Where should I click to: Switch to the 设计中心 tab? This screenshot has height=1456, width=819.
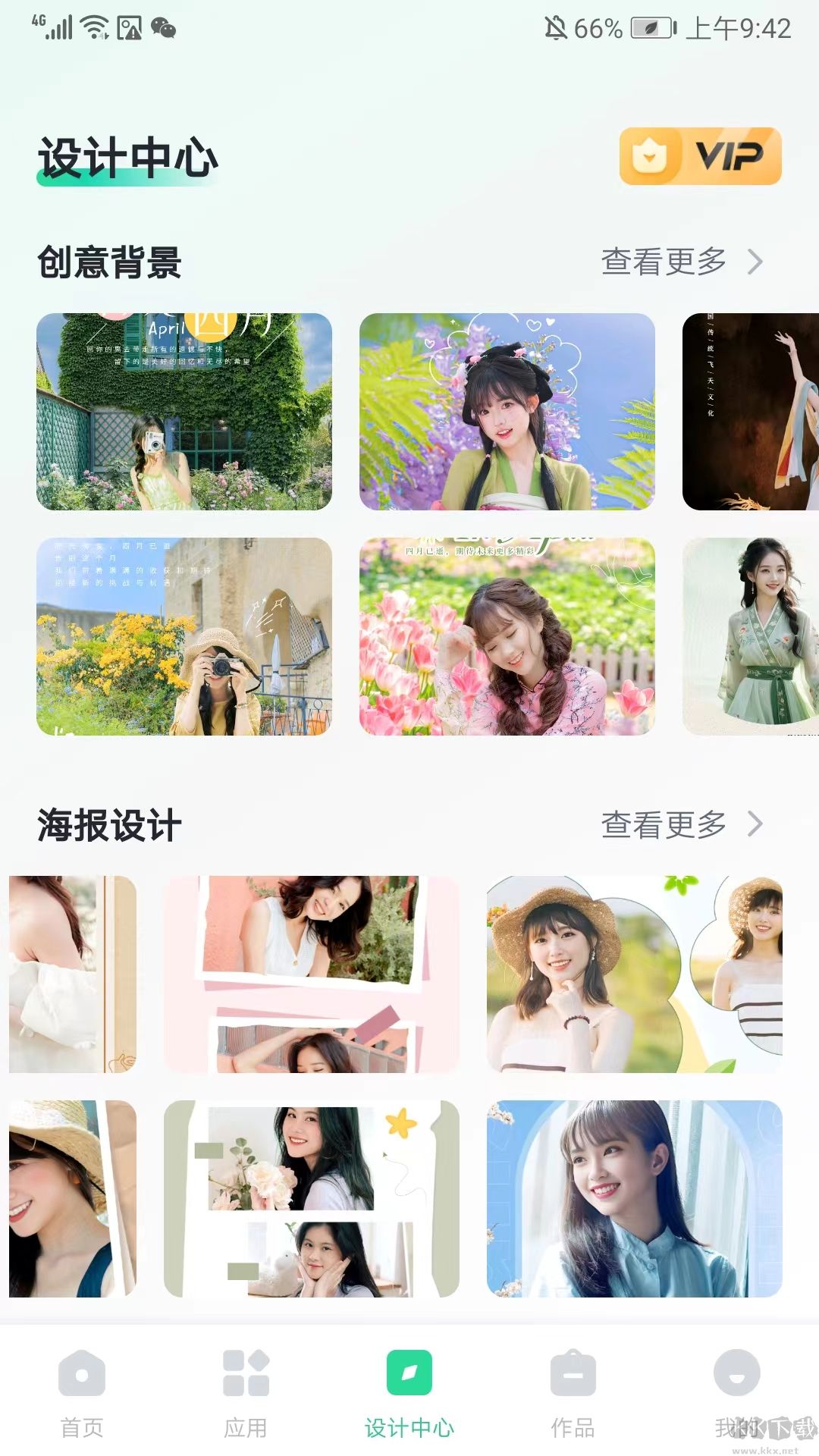[x=409, y=1395]
